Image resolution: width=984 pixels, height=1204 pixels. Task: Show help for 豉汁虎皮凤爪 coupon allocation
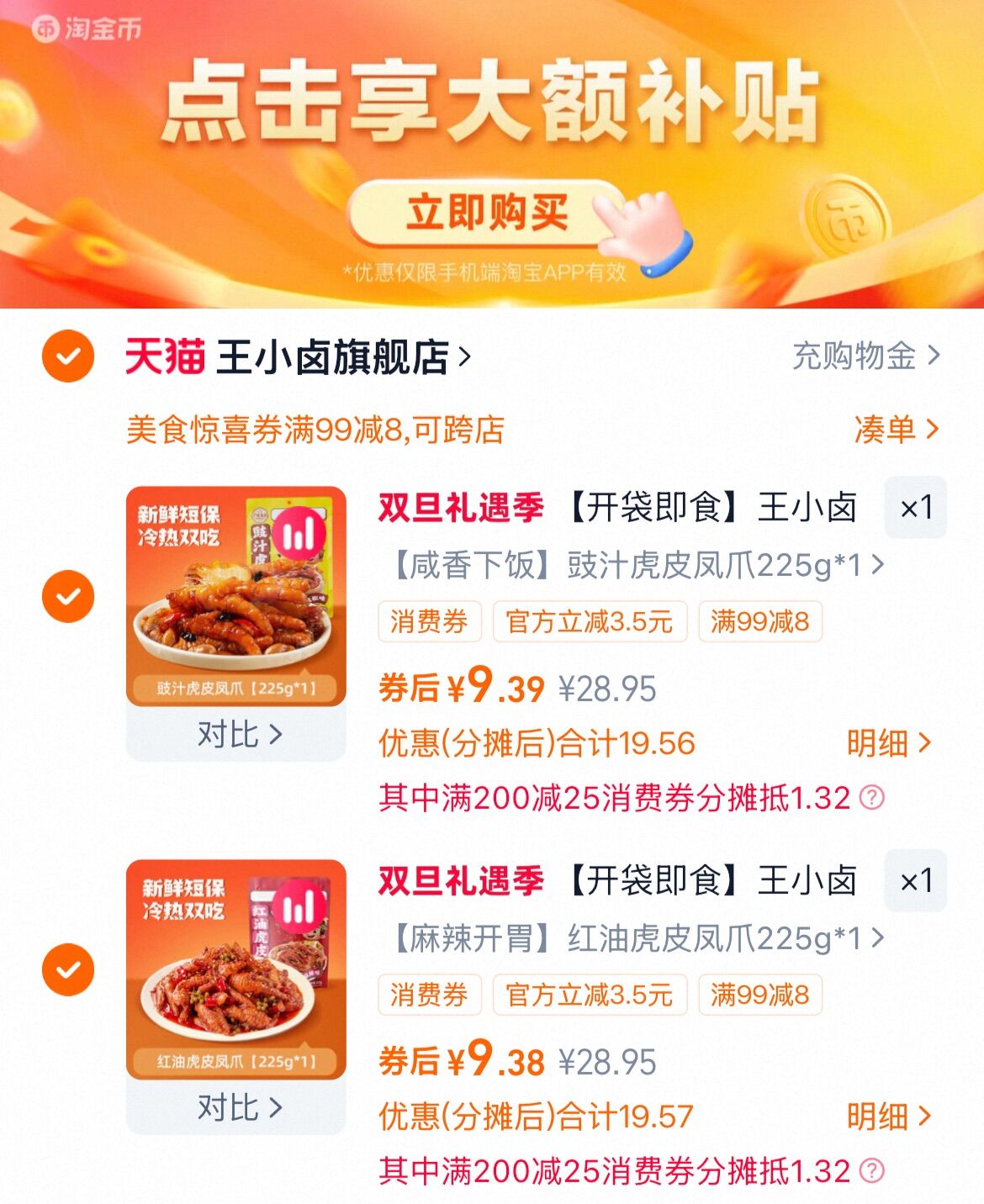tap(872, 797)
